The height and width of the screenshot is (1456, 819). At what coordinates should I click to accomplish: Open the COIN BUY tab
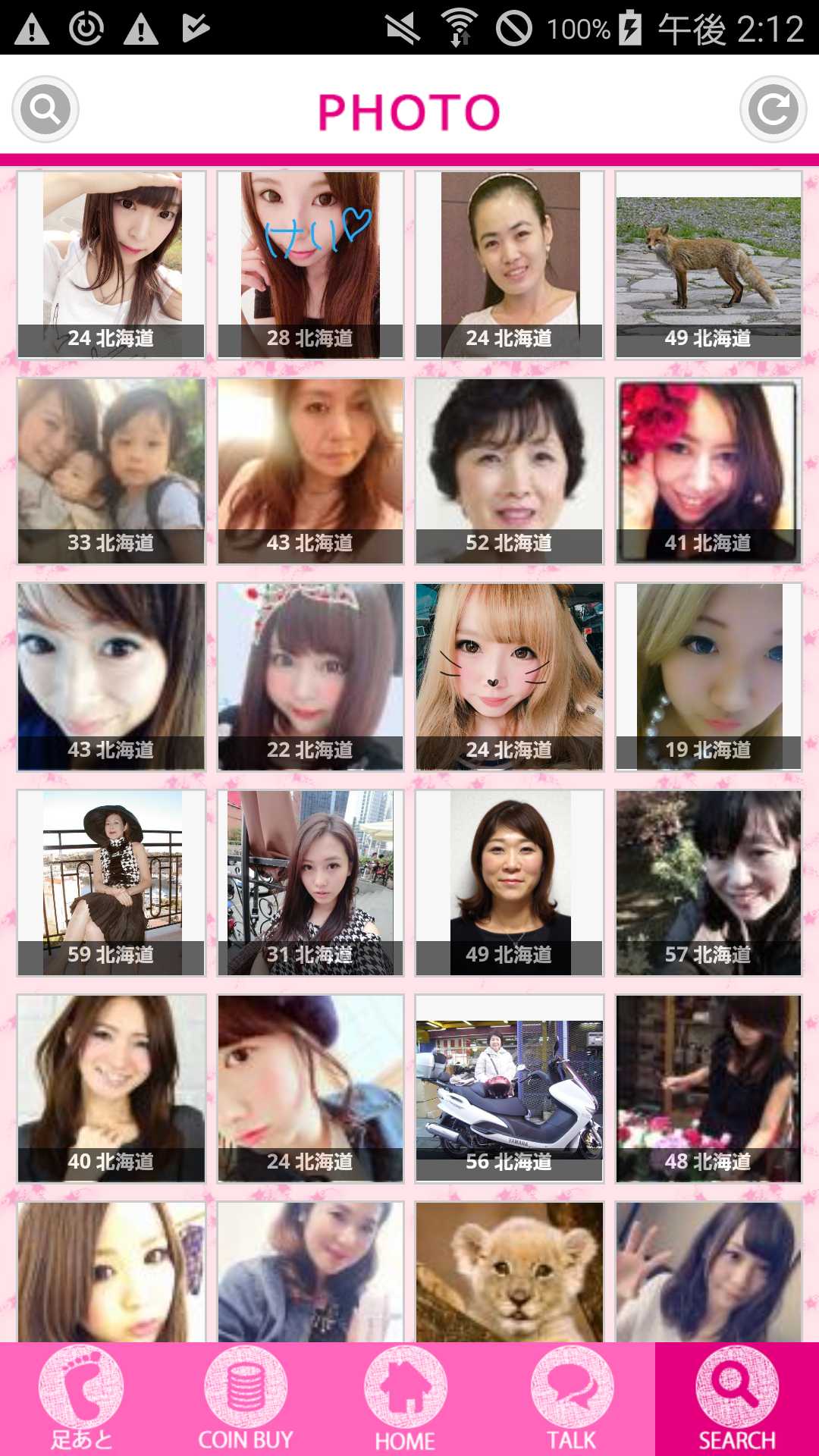(245, 1399)
